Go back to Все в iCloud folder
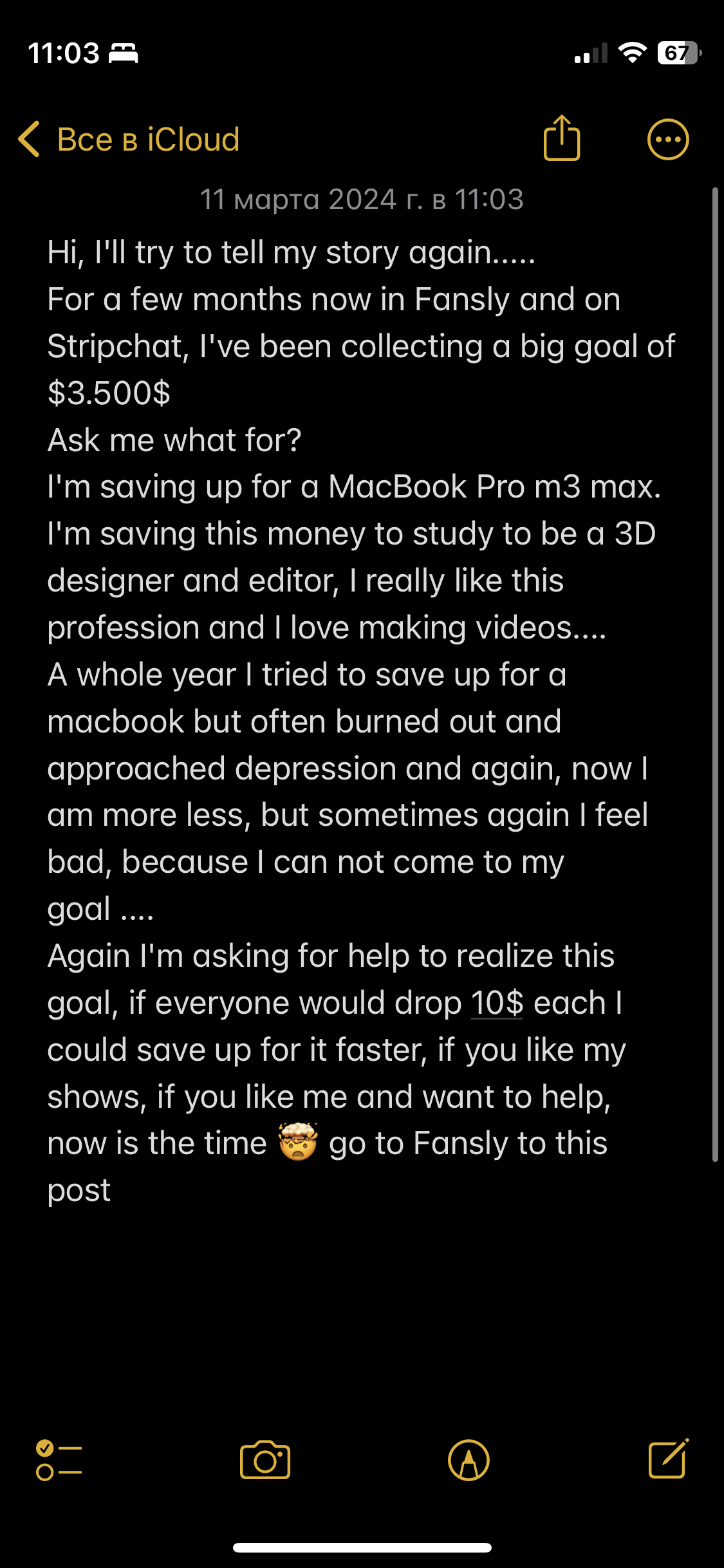Screen dimensions: 724x1568 pos(129,139)
